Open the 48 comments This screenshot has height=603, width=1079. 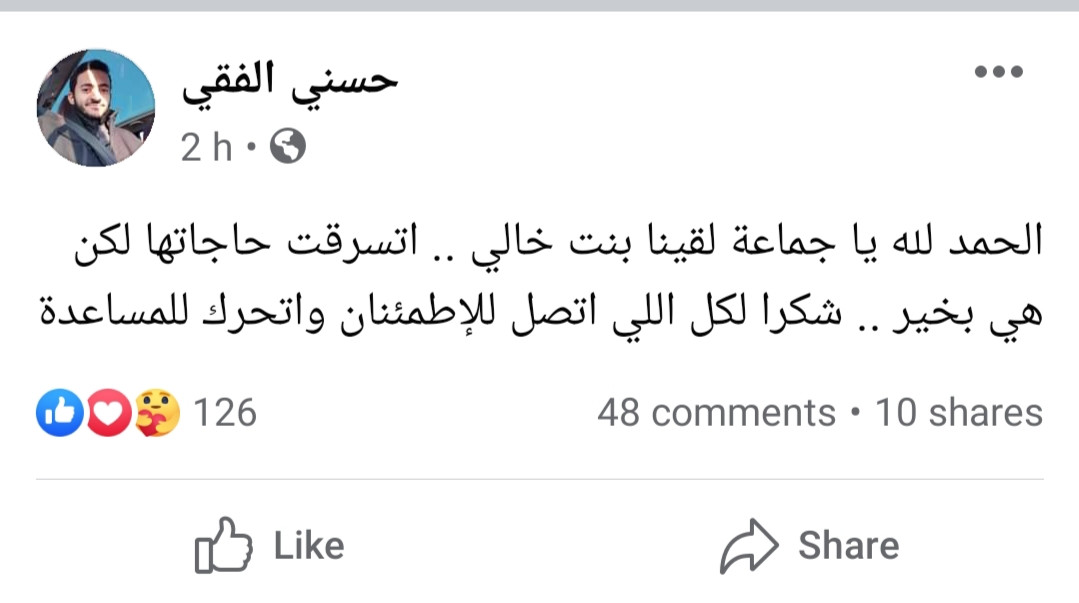tap(715, 412)
